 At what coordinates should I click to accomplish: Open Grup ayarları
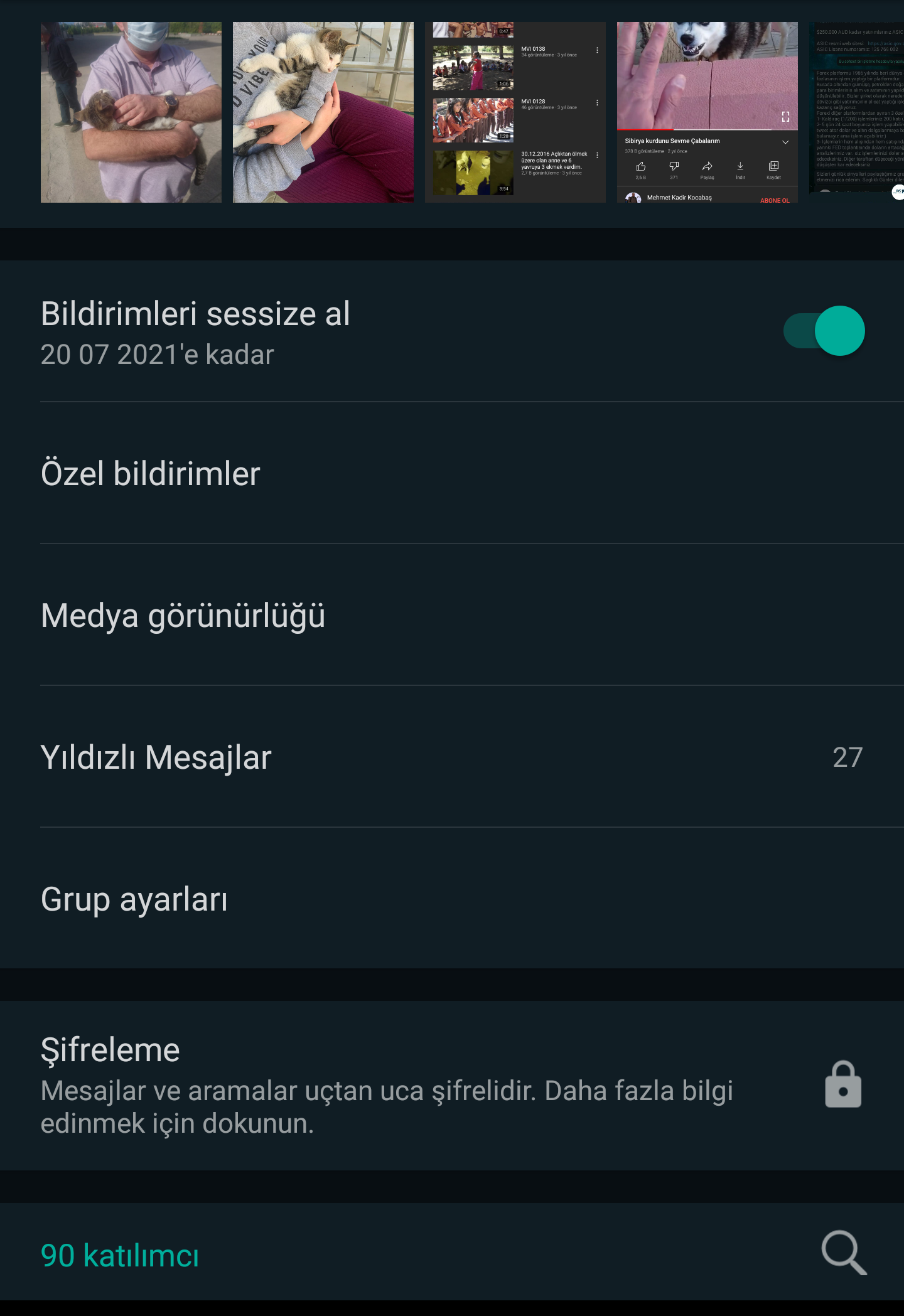pyautogui.click(x=452, y=899)
